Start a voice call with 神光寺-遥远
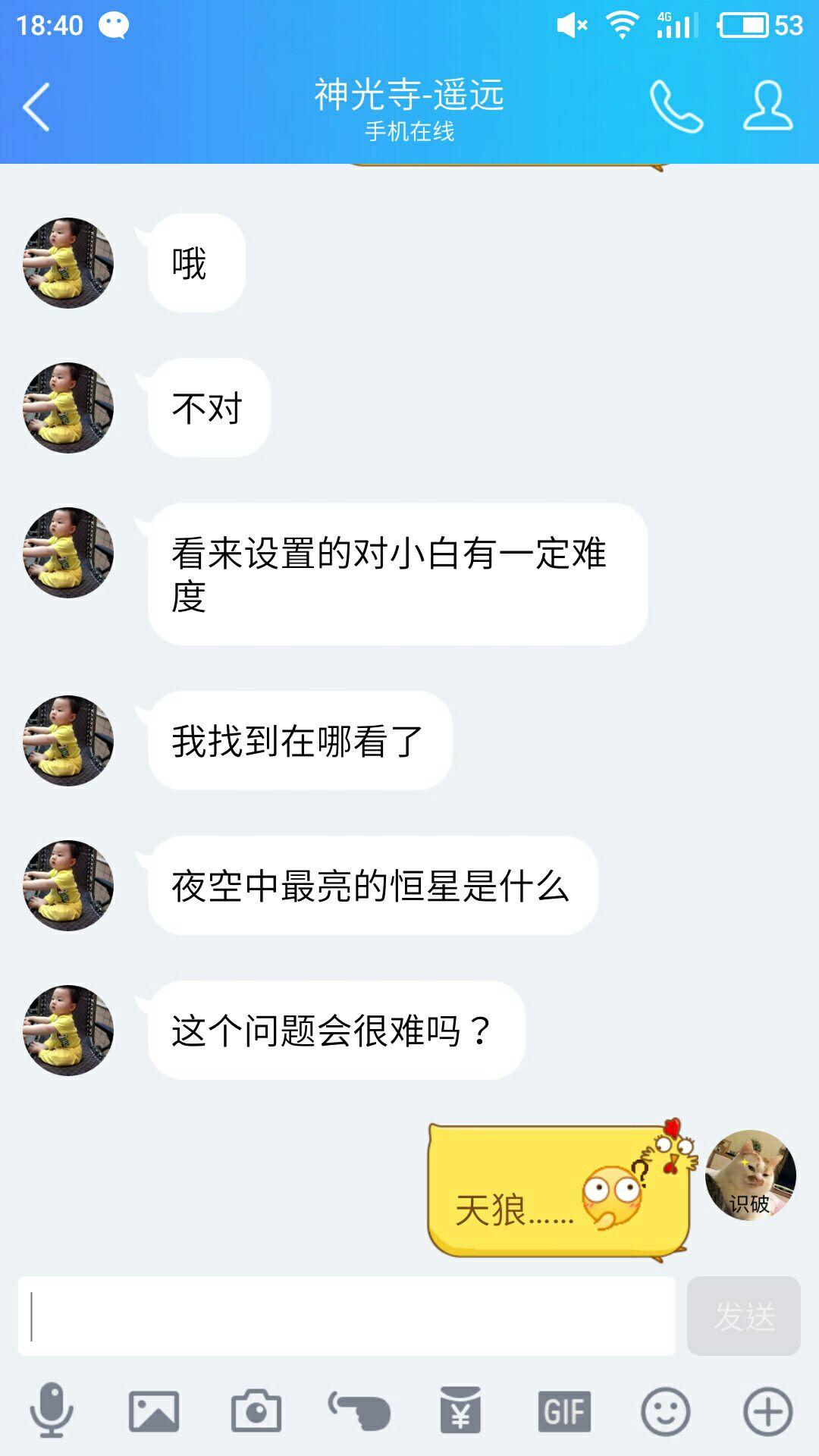Viewport: 819px width, 1456px height. pos(676,107)
